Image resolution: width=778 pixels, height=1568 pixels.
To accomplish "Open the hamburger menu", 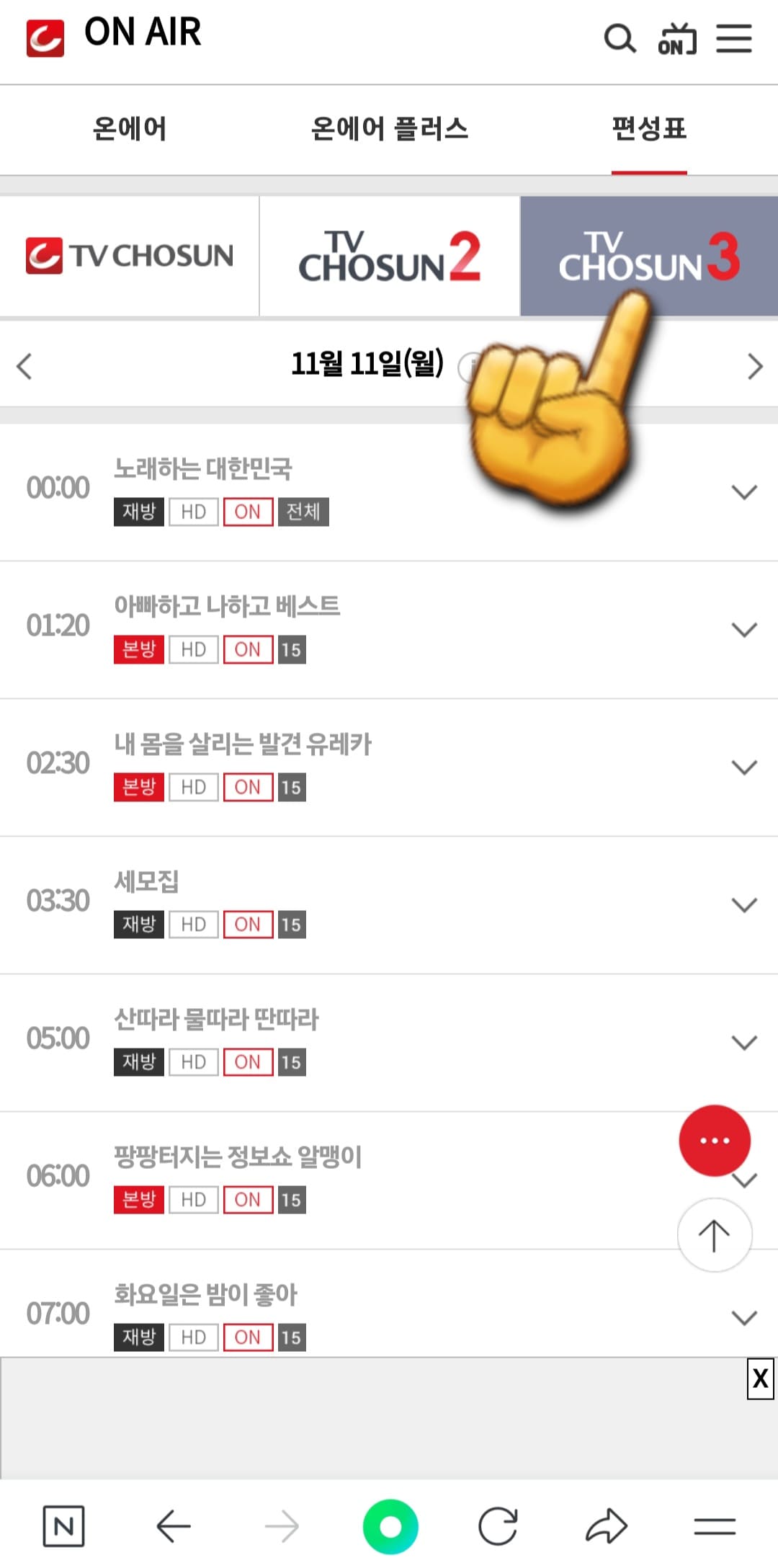I will click(735, 41).
